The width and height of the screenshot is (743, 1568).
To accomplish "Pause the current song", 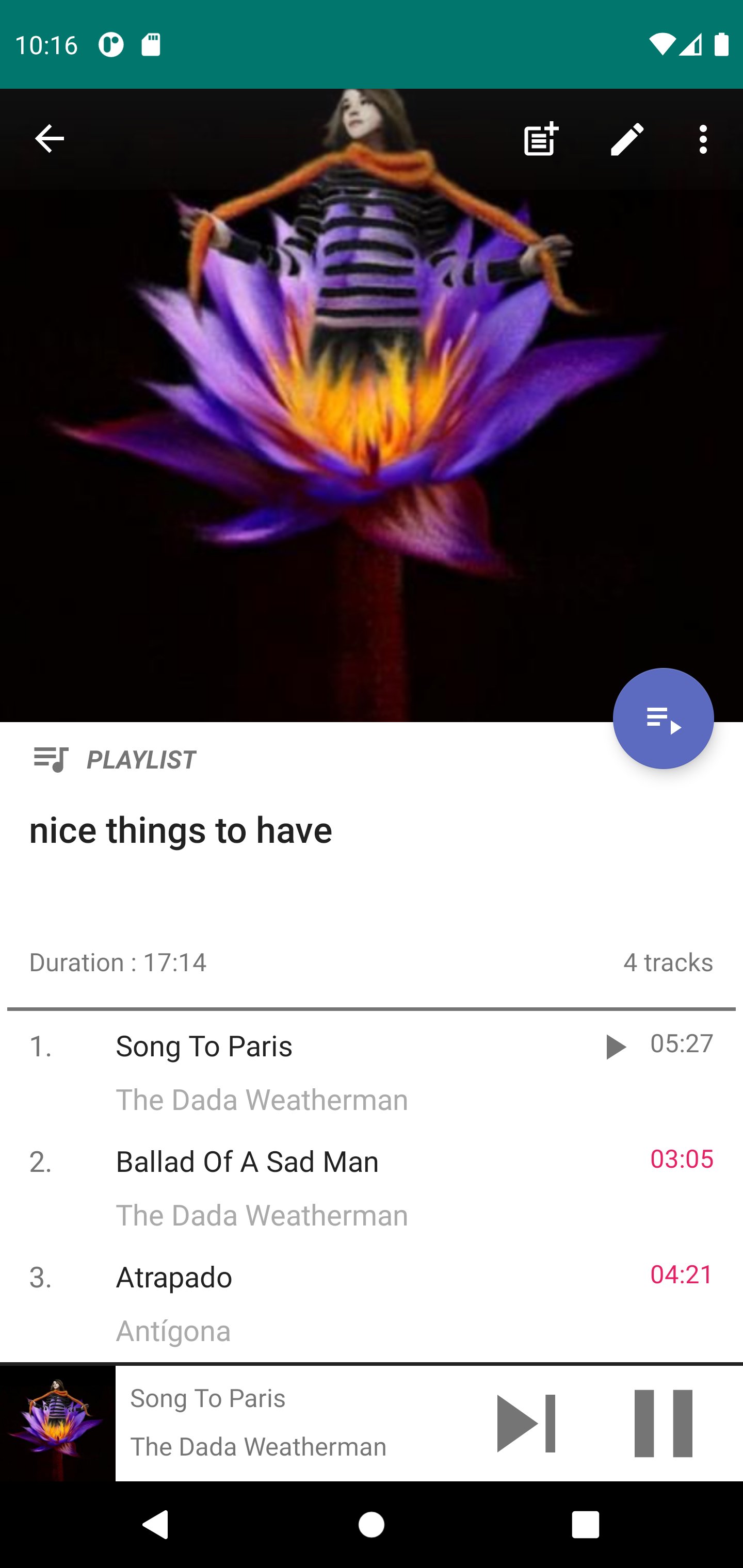I will [663, 1423].
